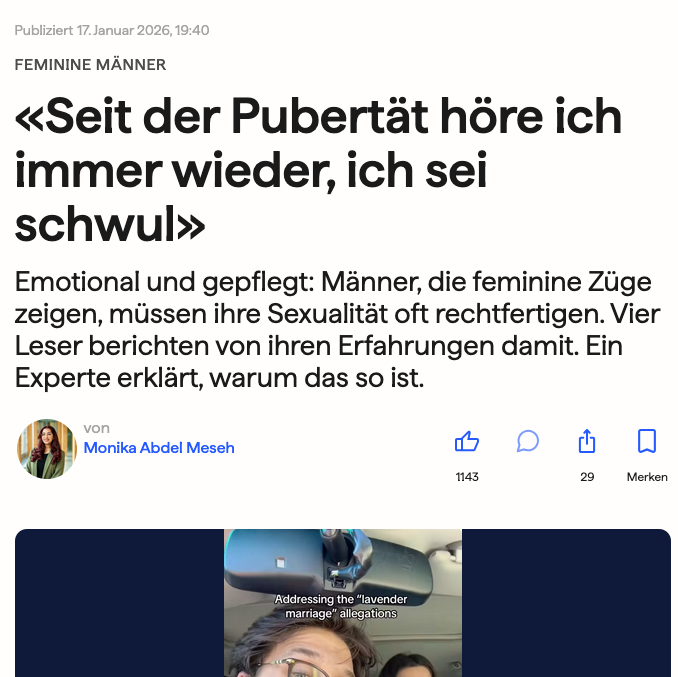678x677 pixels.
Task: Open the lavender marriage video
Action: point(342,603)
